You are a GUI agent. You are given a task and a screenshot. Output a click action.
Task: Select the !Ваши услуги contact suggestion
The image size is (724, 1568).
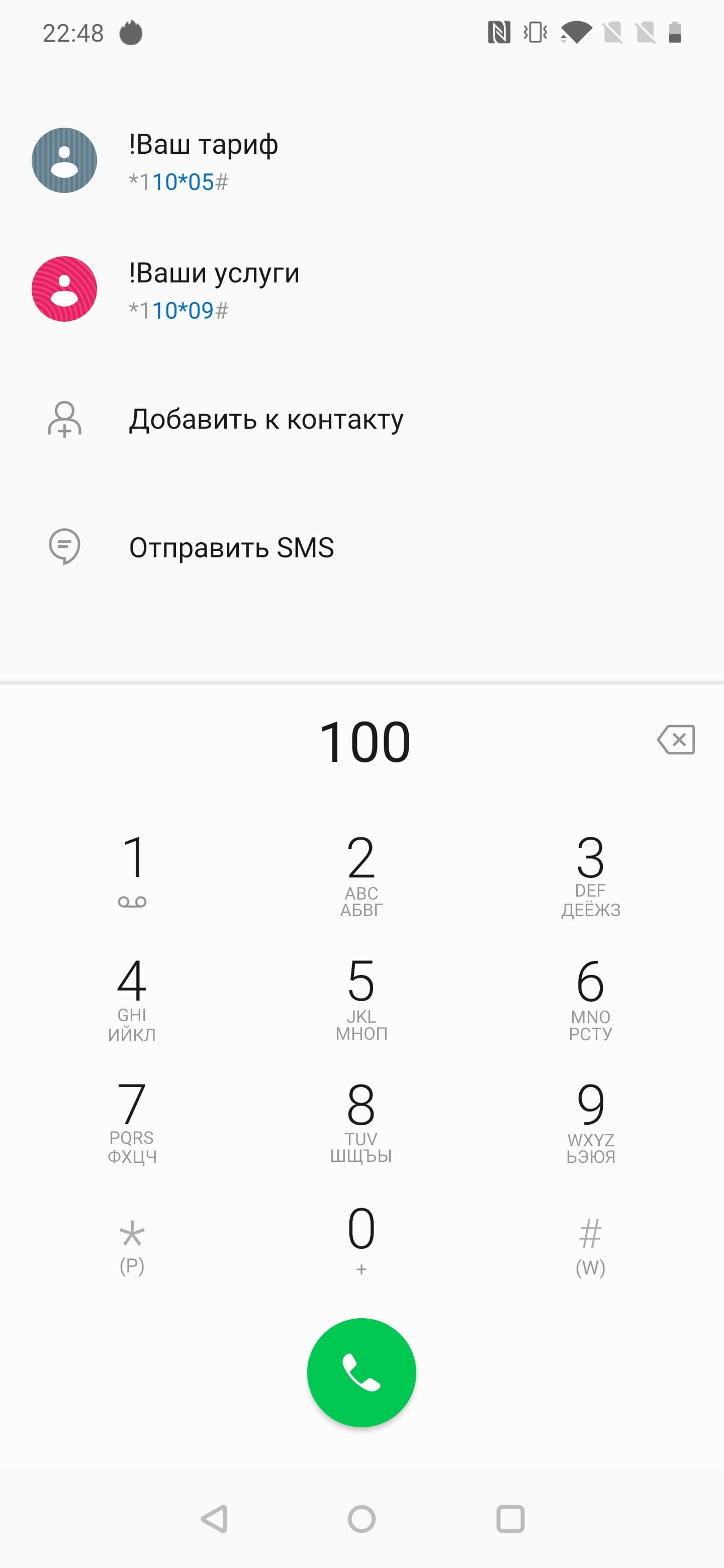[213, 289]
